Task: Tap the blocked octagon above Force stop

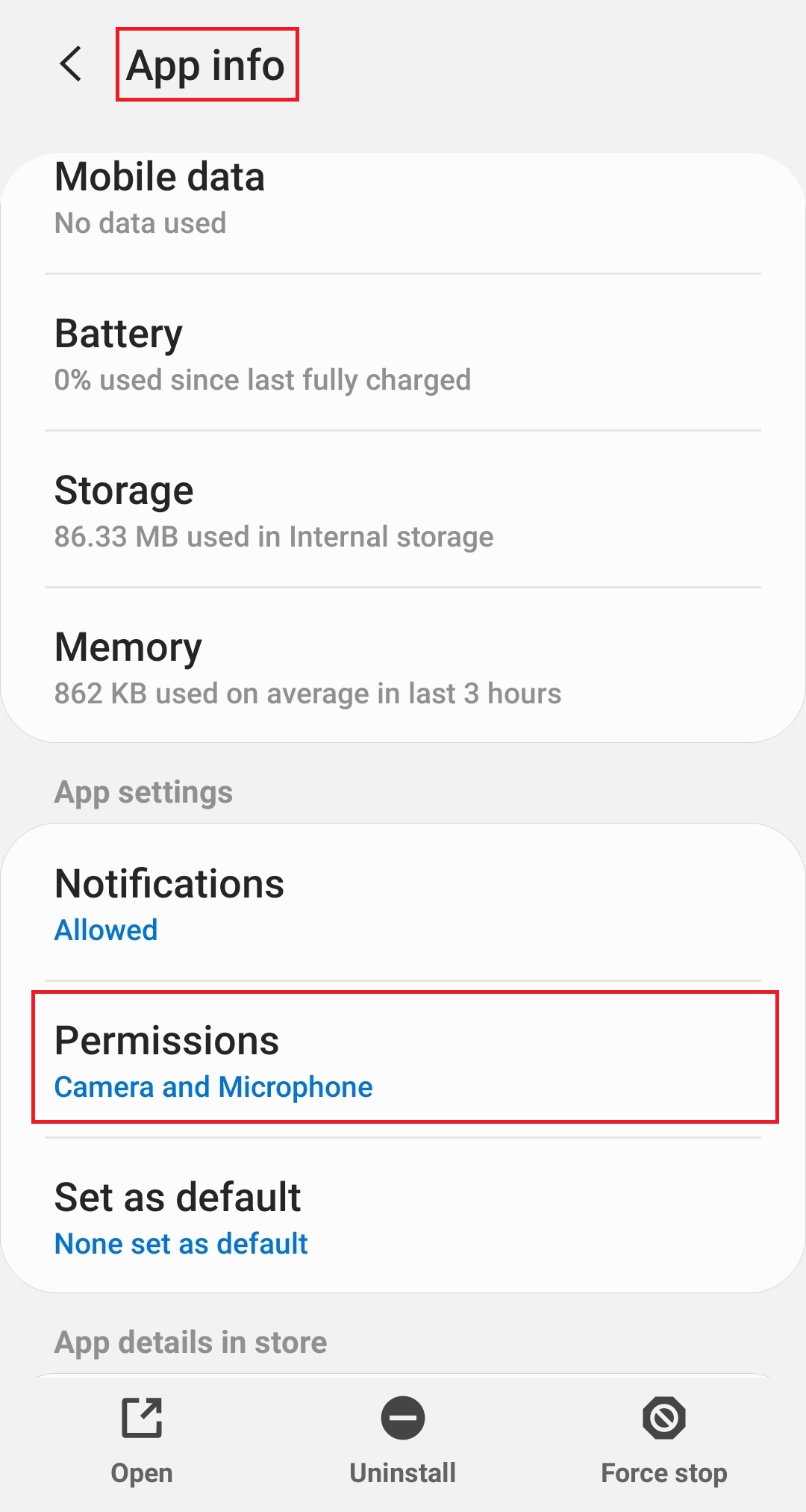Action: [663, 1417]
